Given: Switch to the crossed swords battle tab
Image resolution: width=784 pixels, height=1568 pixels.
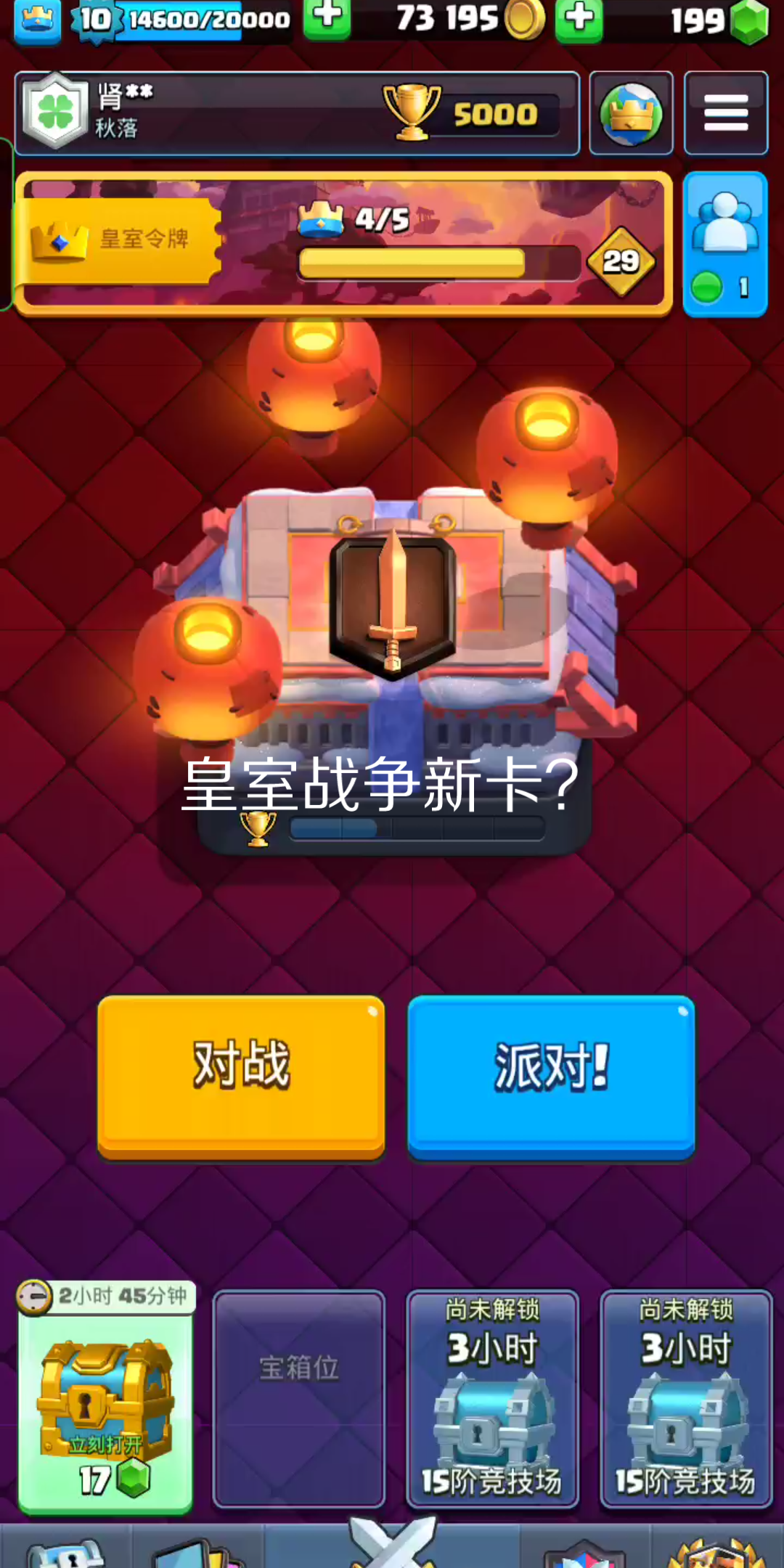Looking at the screenshot, I should (x=392, y=1544).
